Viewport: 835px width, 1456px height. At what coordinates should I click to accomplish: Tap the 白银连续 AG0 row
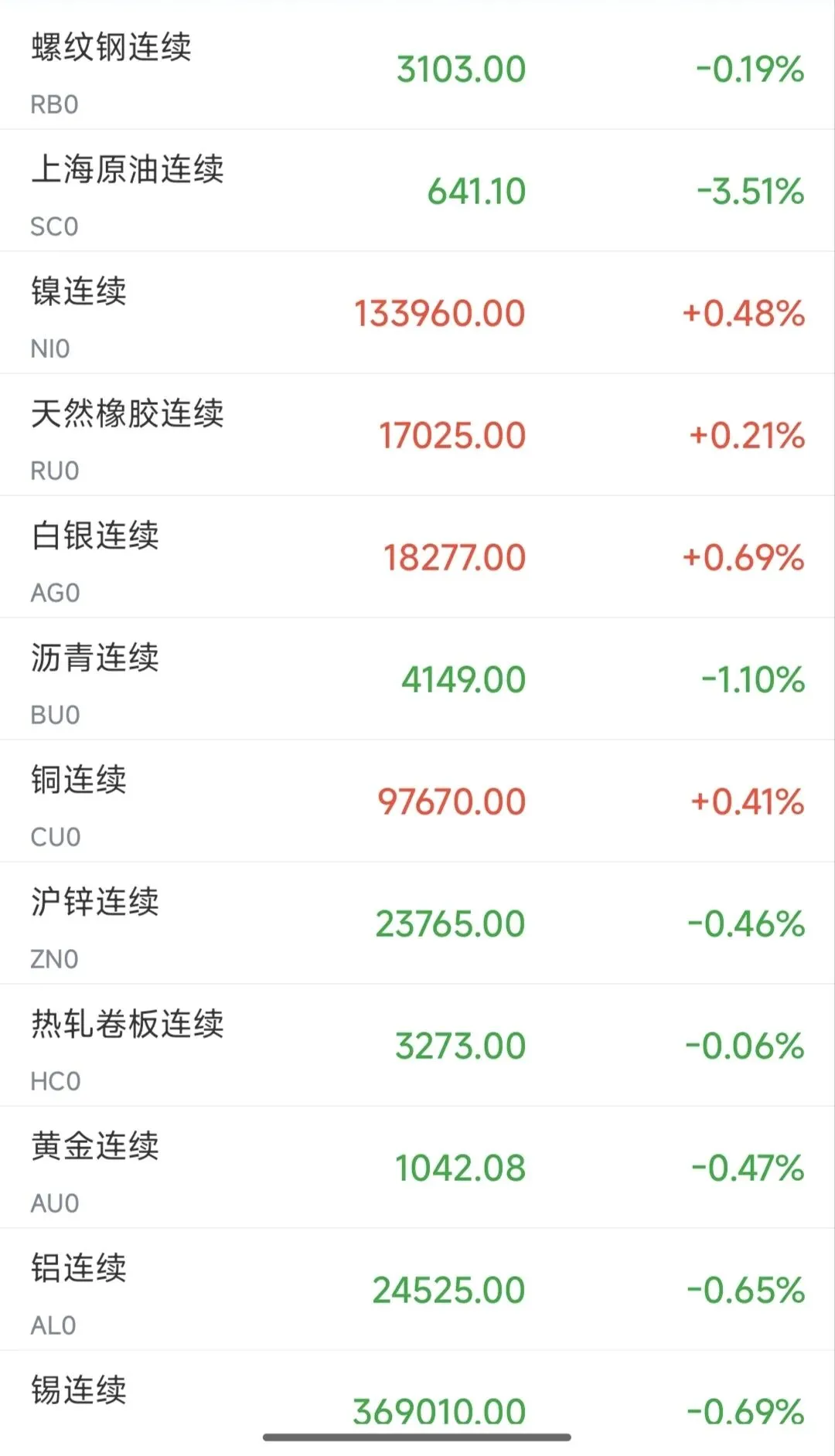pyautogui.click(x=417, y=557)
